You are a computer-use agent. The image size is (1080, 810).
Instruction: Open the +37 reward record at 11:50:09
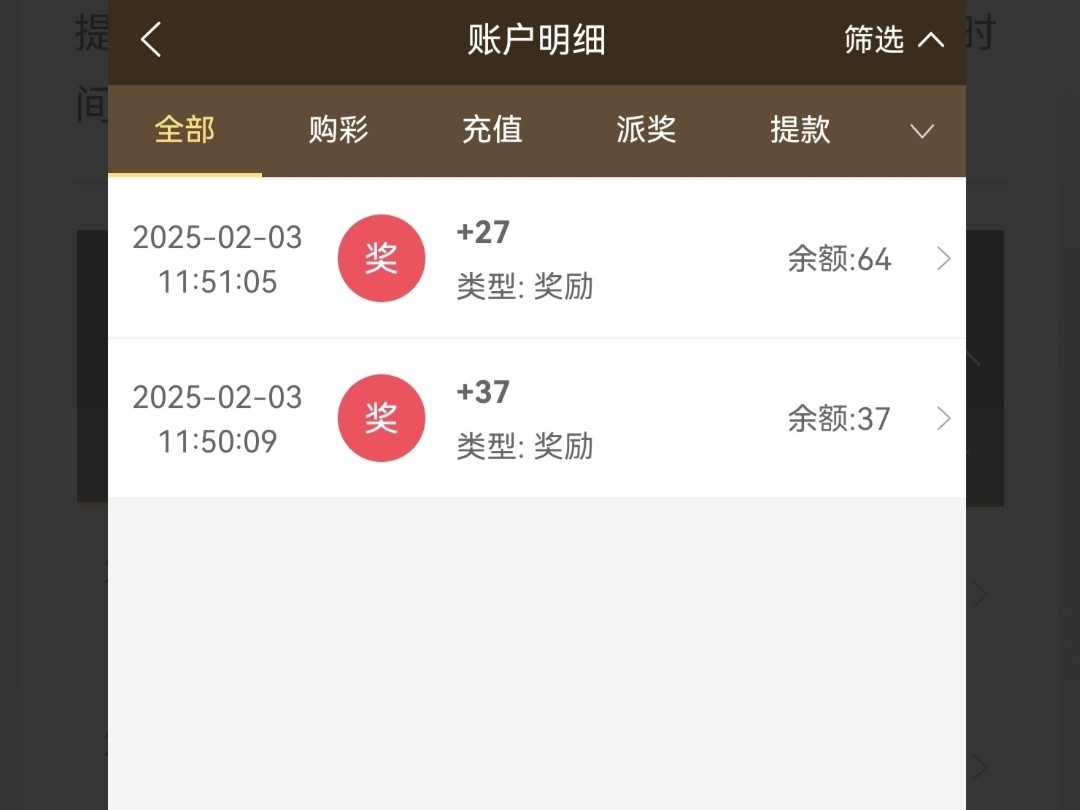point(537,418)
